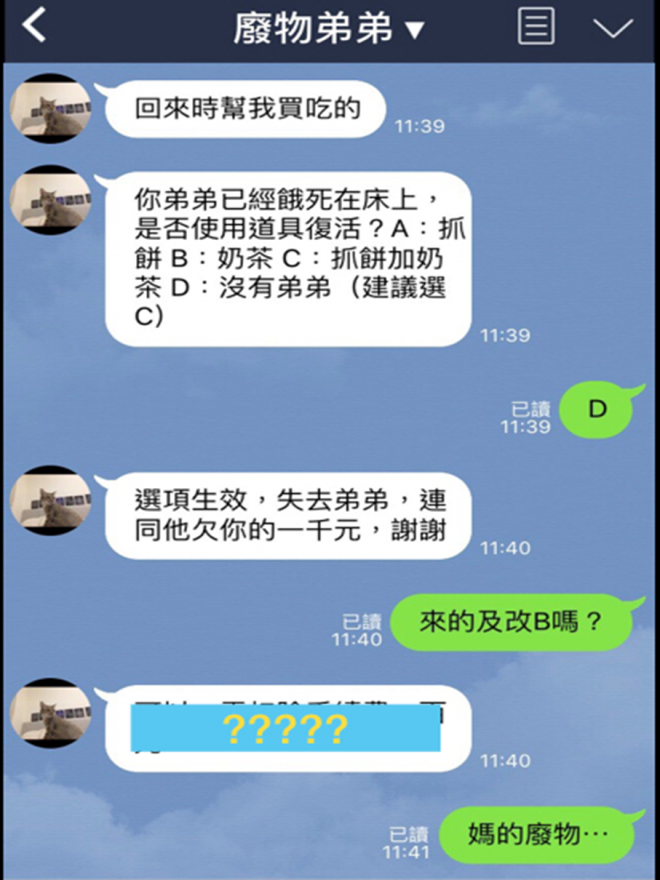Viewport: 660px width, 880px height.
Task: Go back from the 廢物弟弟 chat
Action: click(x=35, y=27)
